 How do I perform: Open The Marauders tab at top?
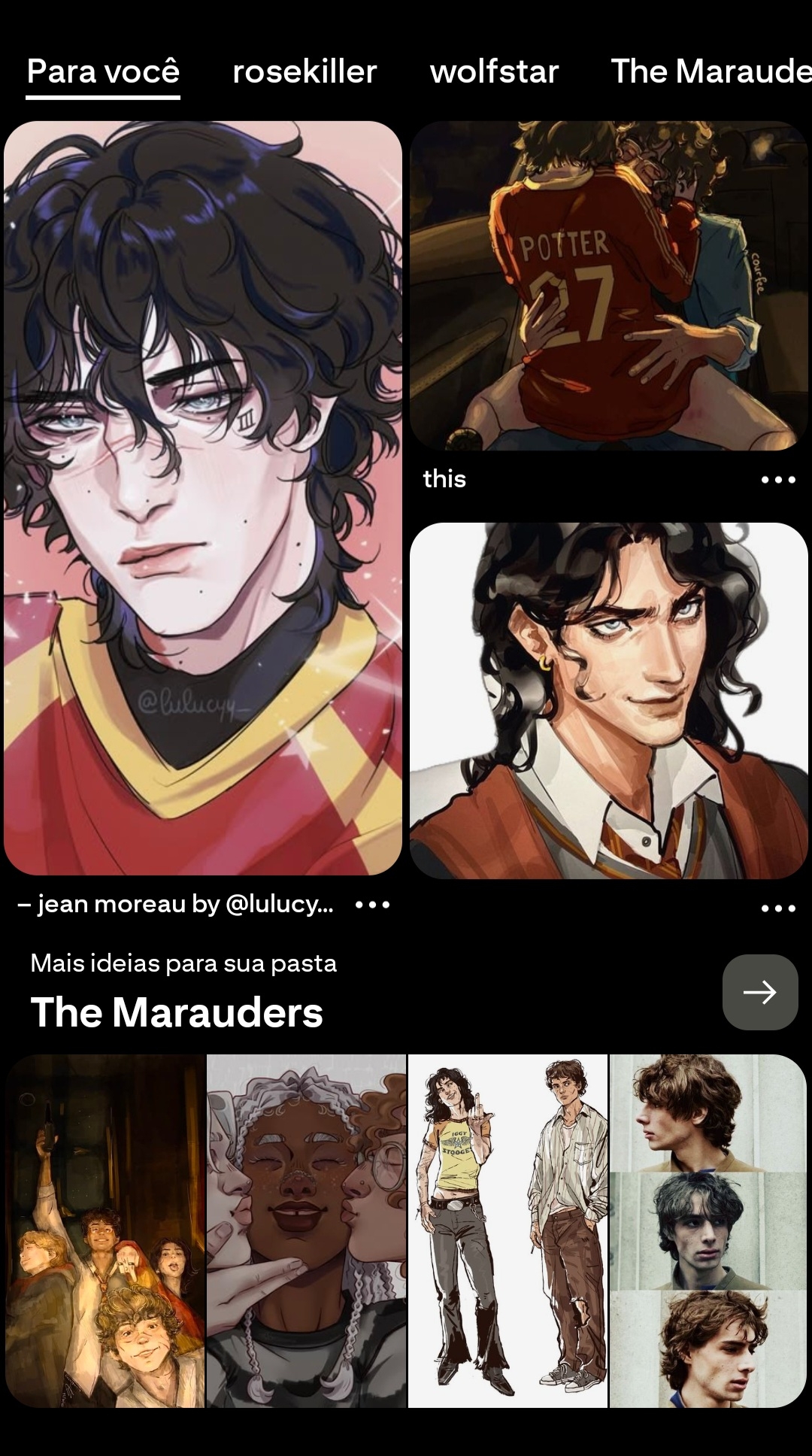pos(710,72)
